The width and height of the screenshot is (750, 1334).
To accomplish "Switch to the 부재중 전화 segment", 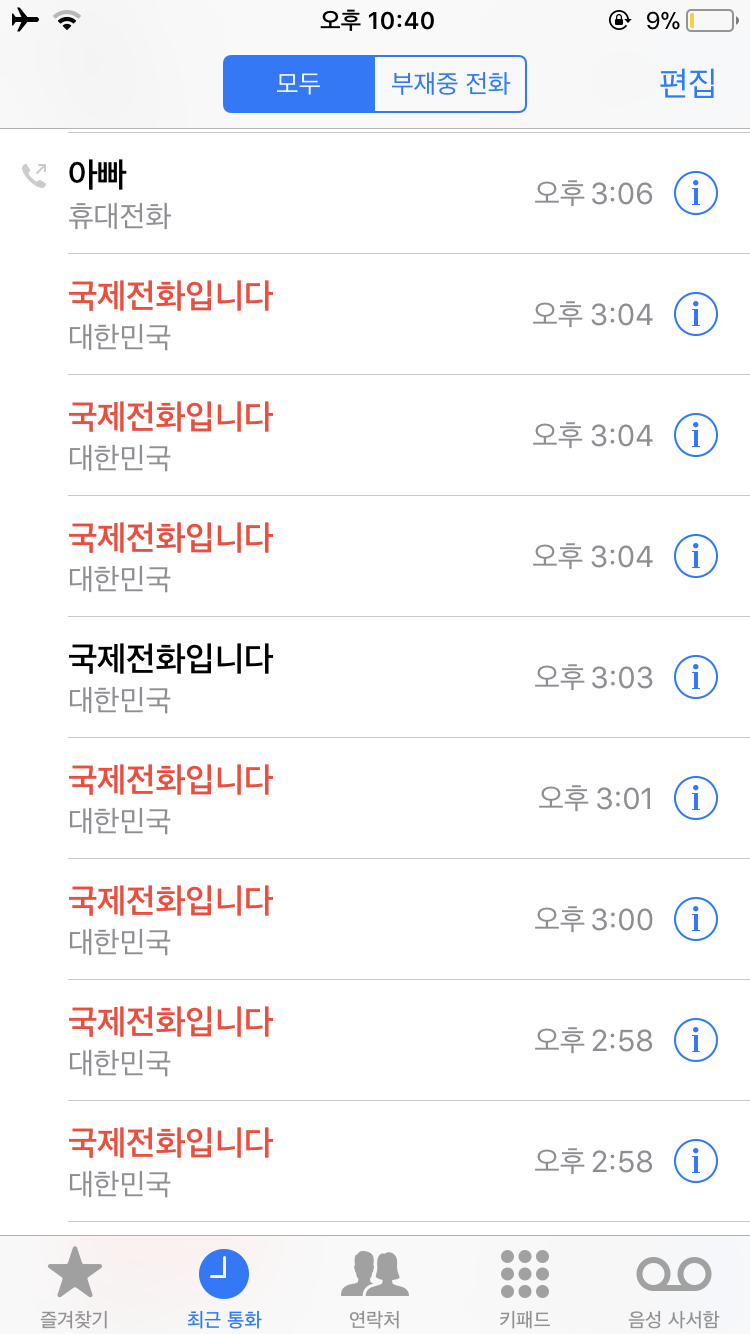I will (450, 84).
